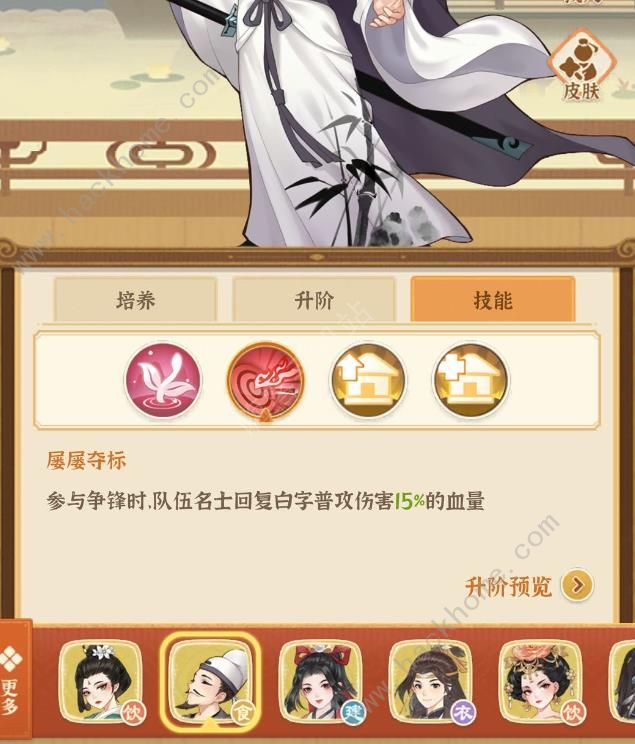Select the red target skill icon
The height and width of the screenshot is (744, 635).
pos(265,381)
